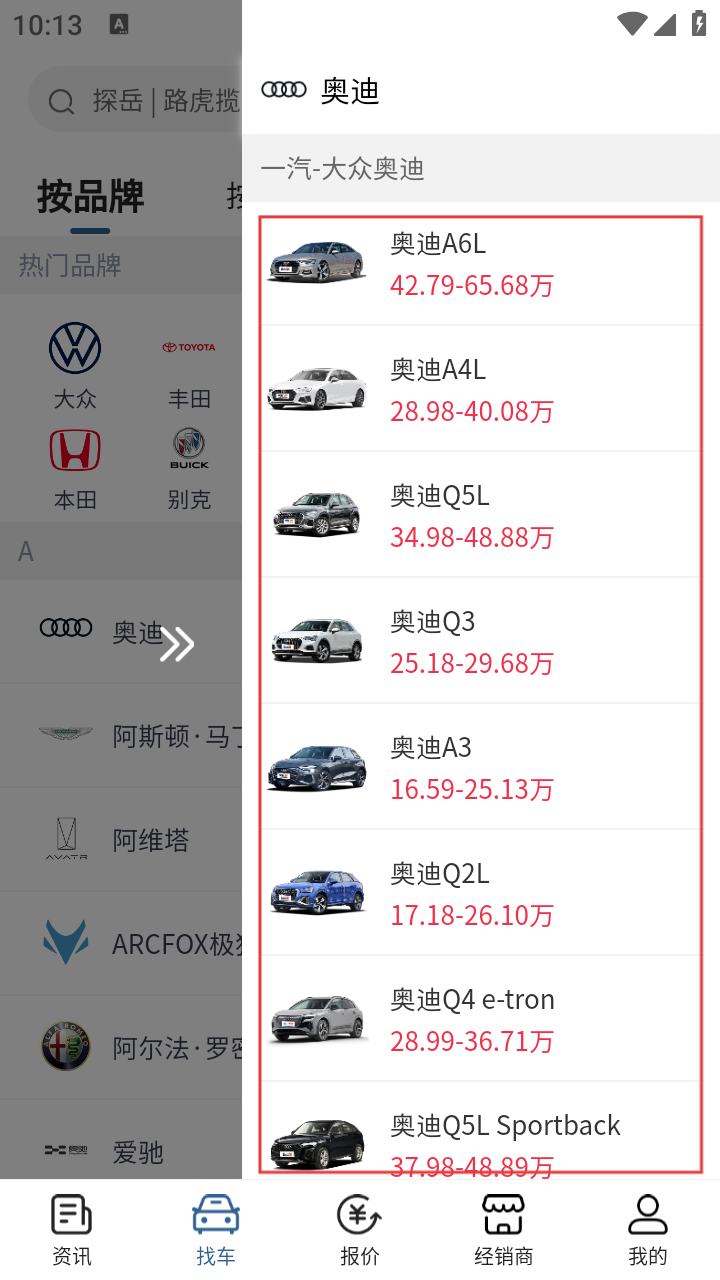Screen dimensions: 720x1280
Task: Close the Audi panel with the double arrow
Action: [177, 644]
